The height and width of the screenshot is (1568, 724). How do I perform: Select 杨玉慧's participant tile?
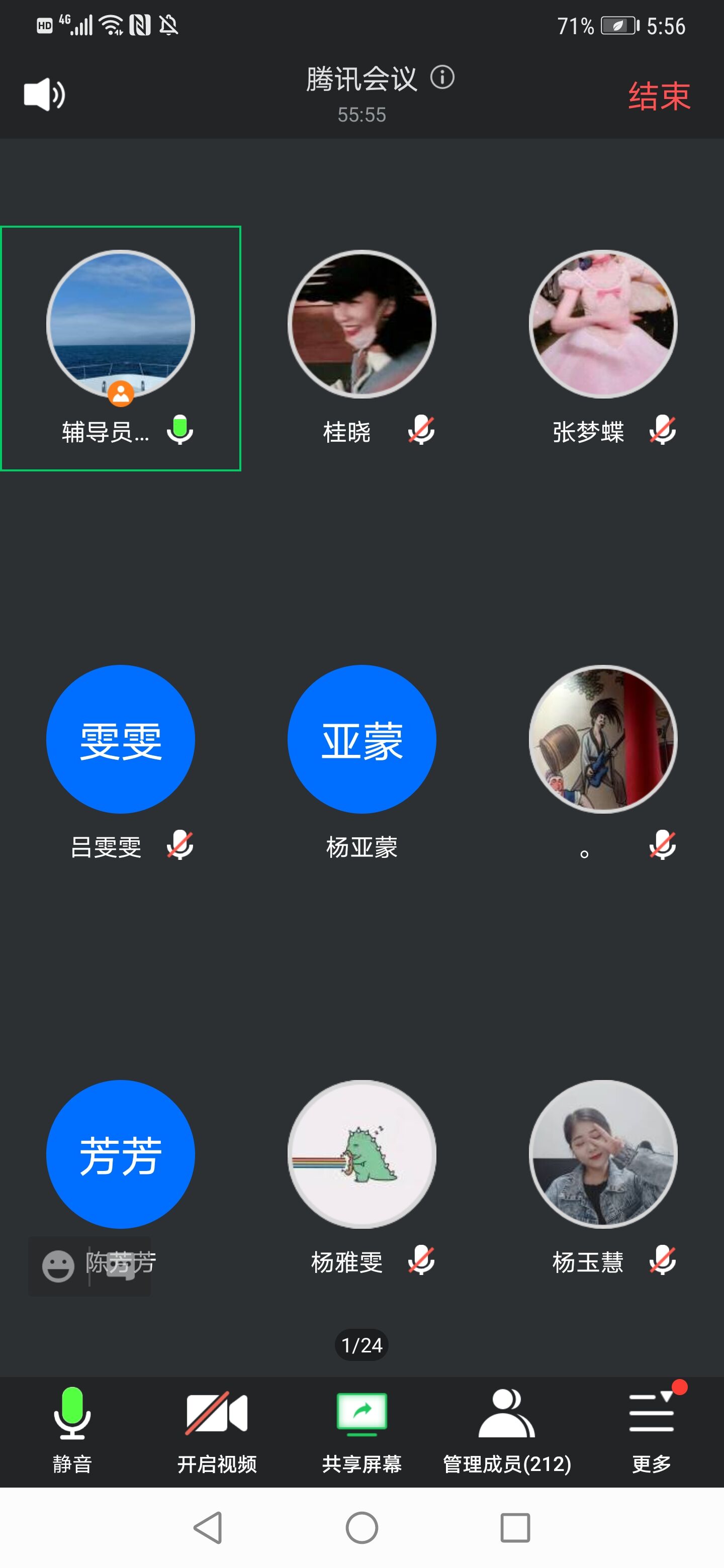pos(603,1154)
